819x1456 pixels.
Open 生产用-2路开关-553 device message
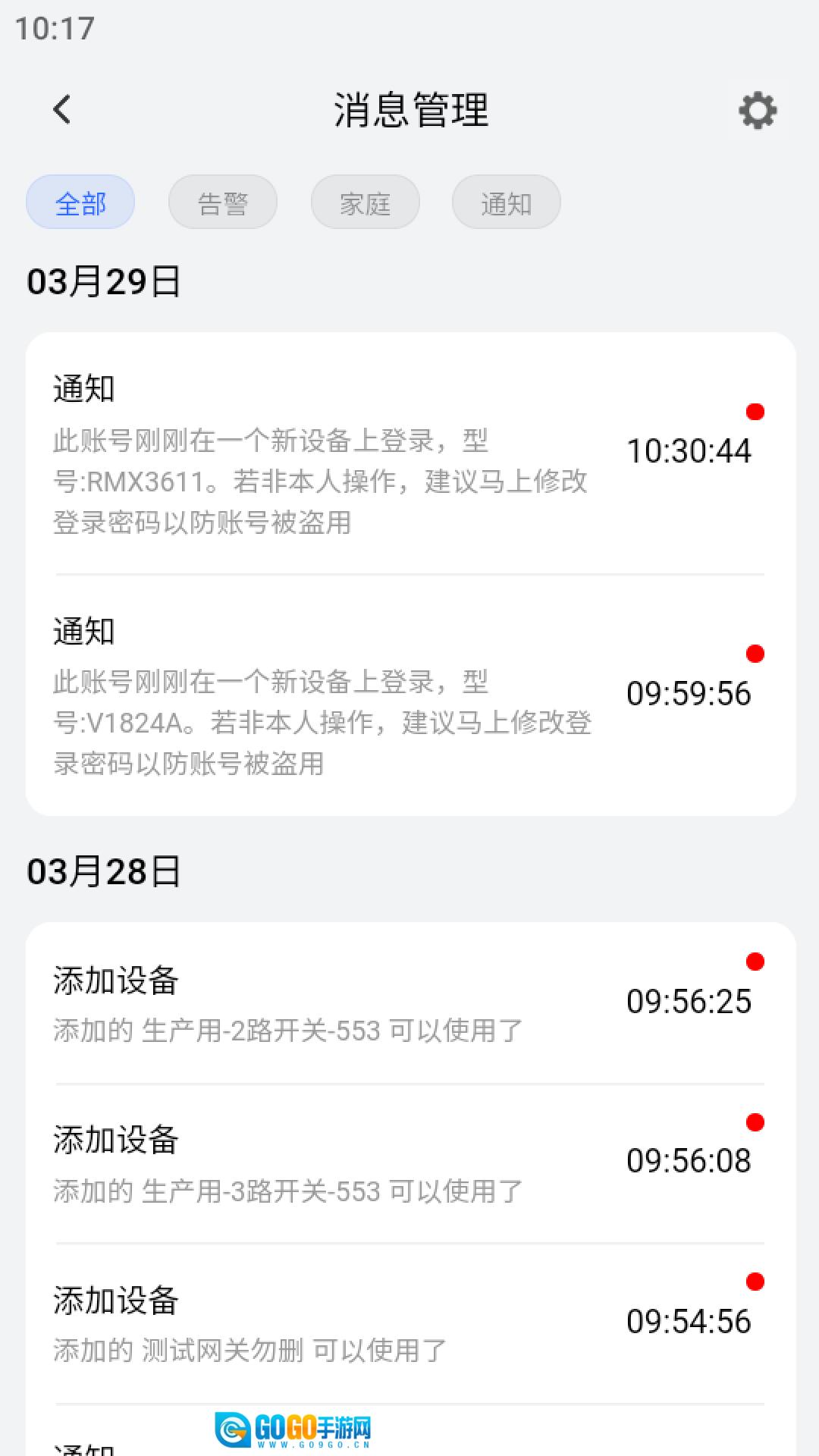coord(318,1001)
